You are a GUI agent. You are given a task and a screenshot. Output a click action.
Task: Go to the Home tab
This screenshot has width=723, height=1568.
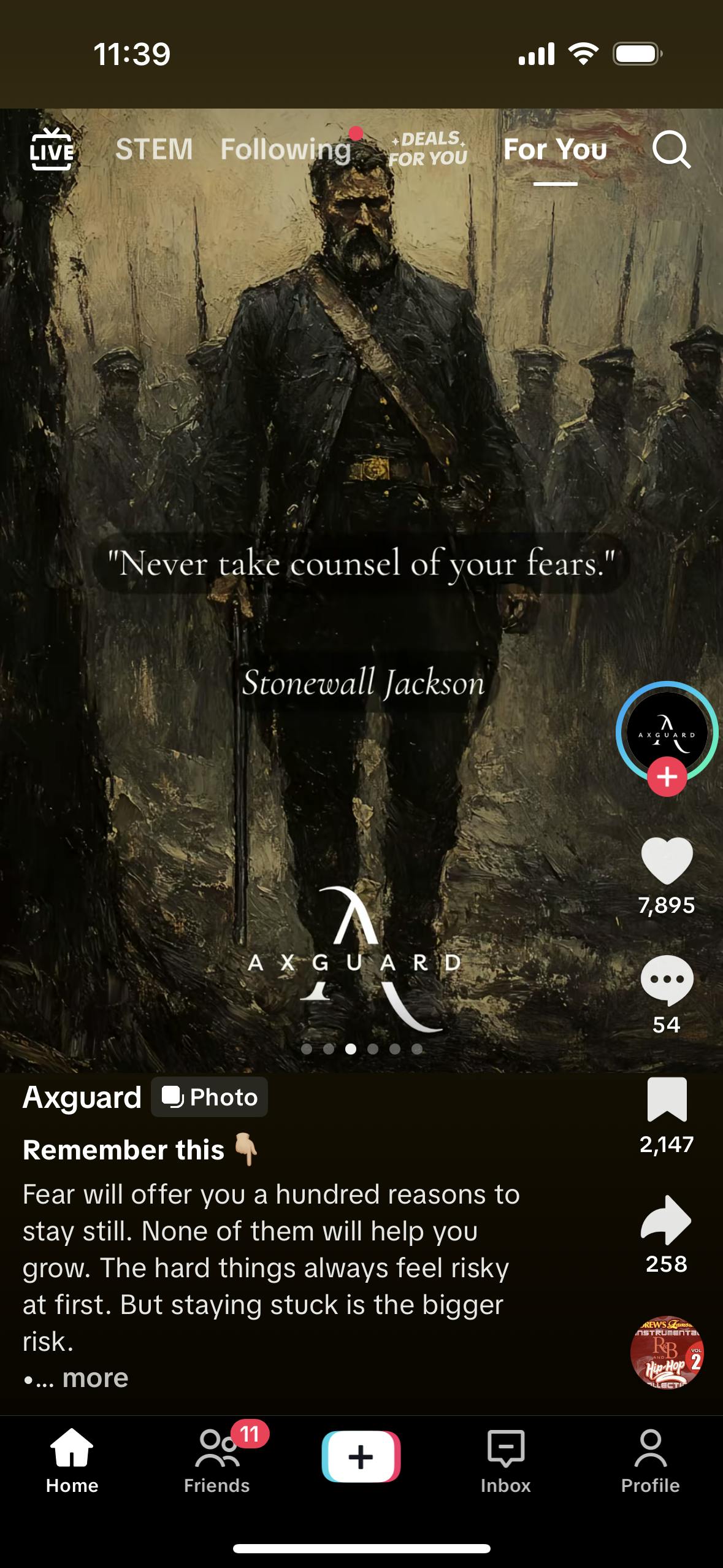[x=72, y=1461]
